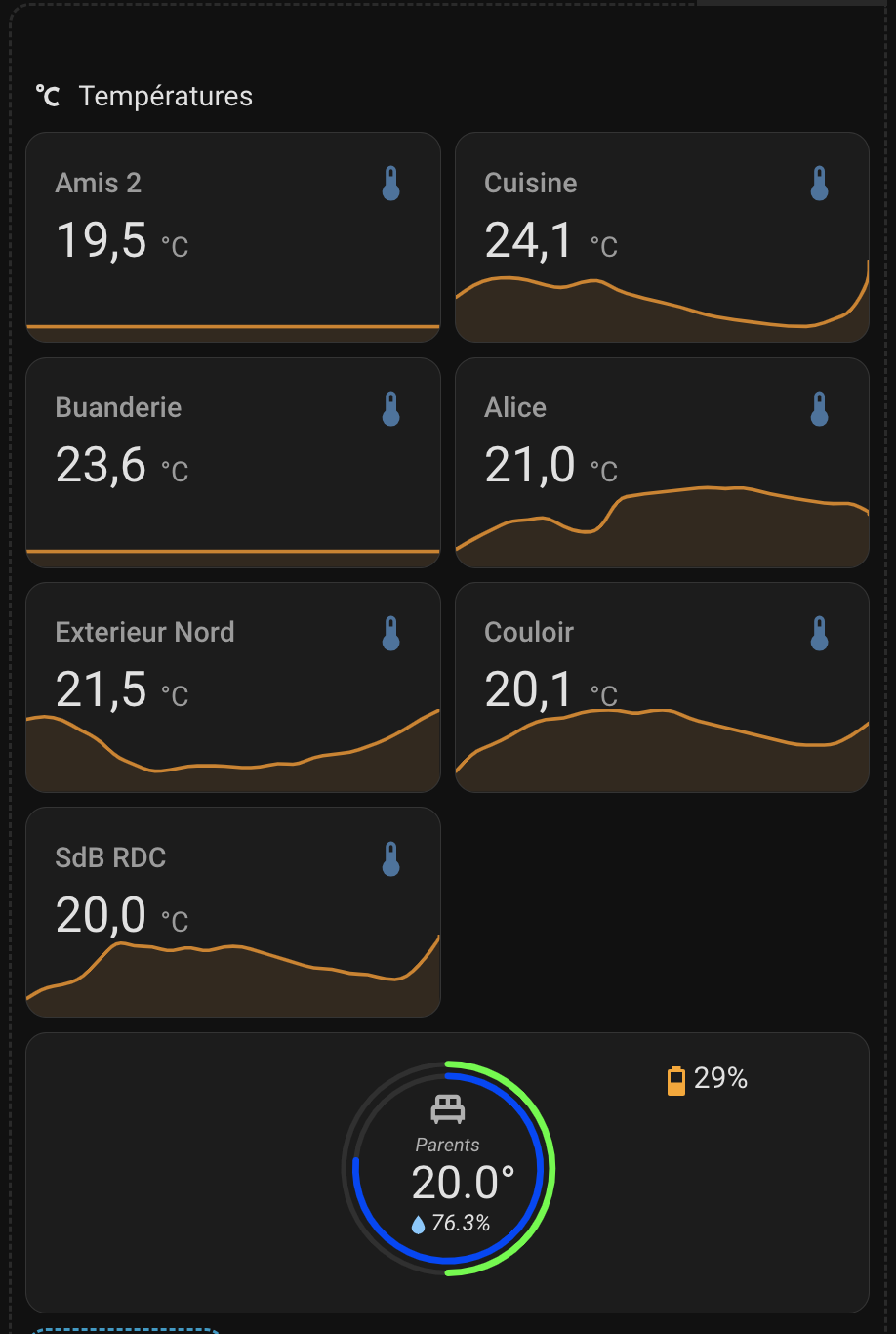Open the Buanderie temperature card
Viewport: 896px width, 1334px height.
pos(233,463)
